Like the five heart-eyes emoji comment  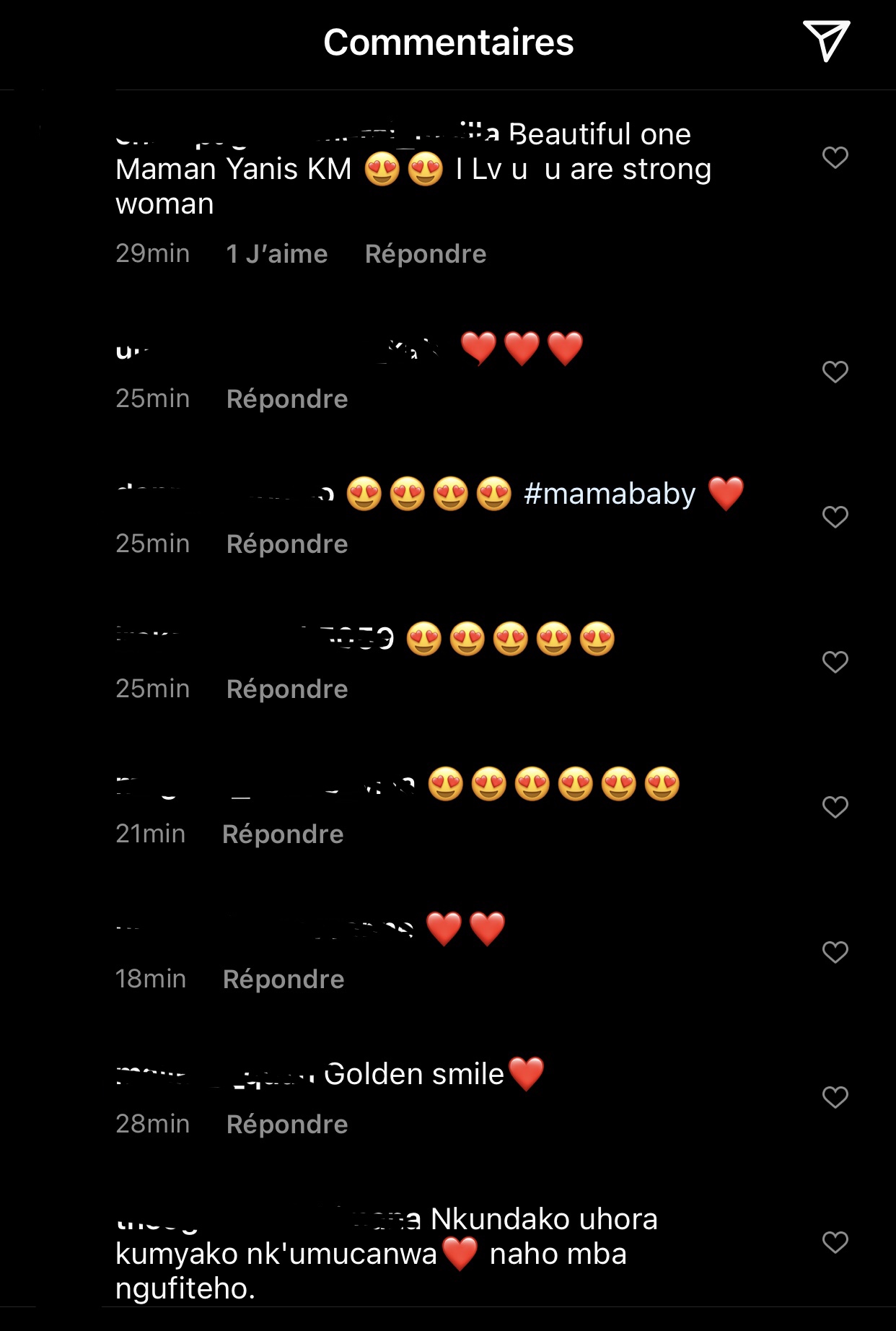[x=835, y=662]
